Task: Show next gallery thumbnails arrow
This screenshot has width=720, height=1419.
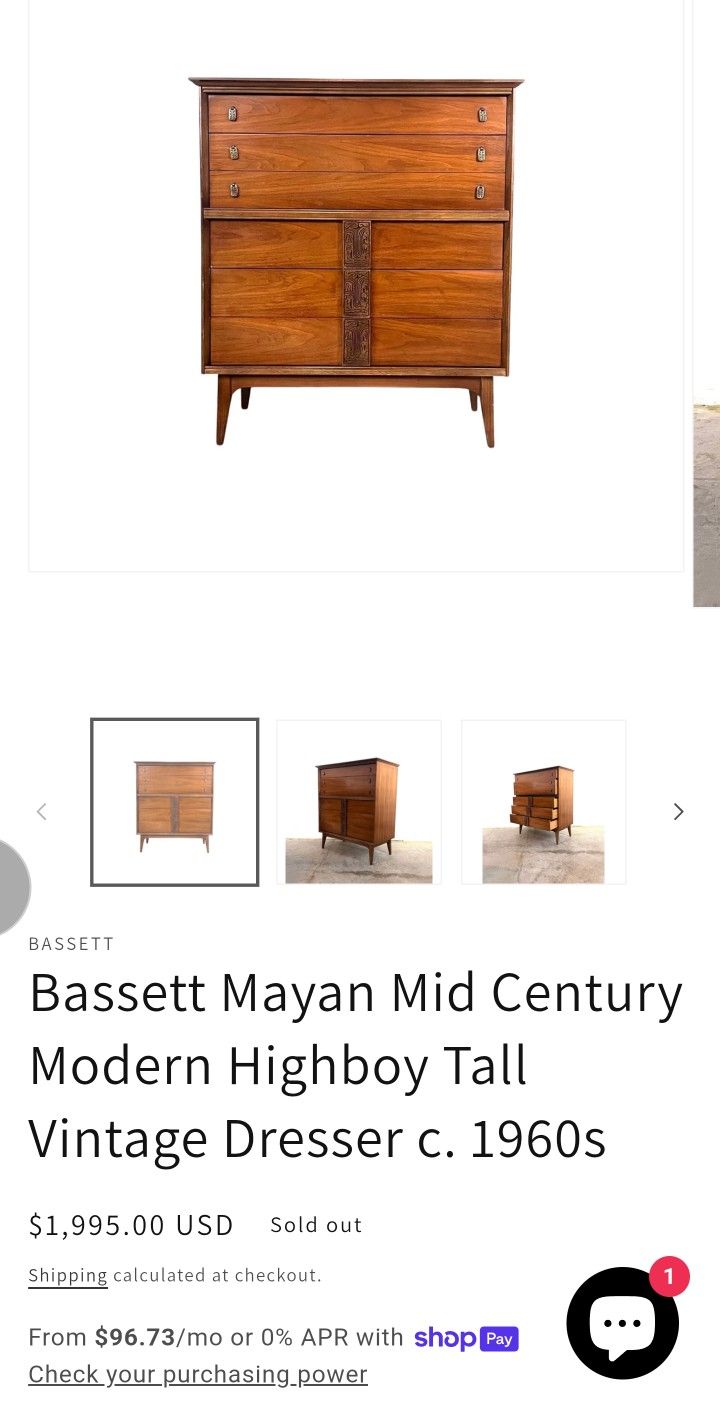Action: pyautogui.click(x=678, y=811)
